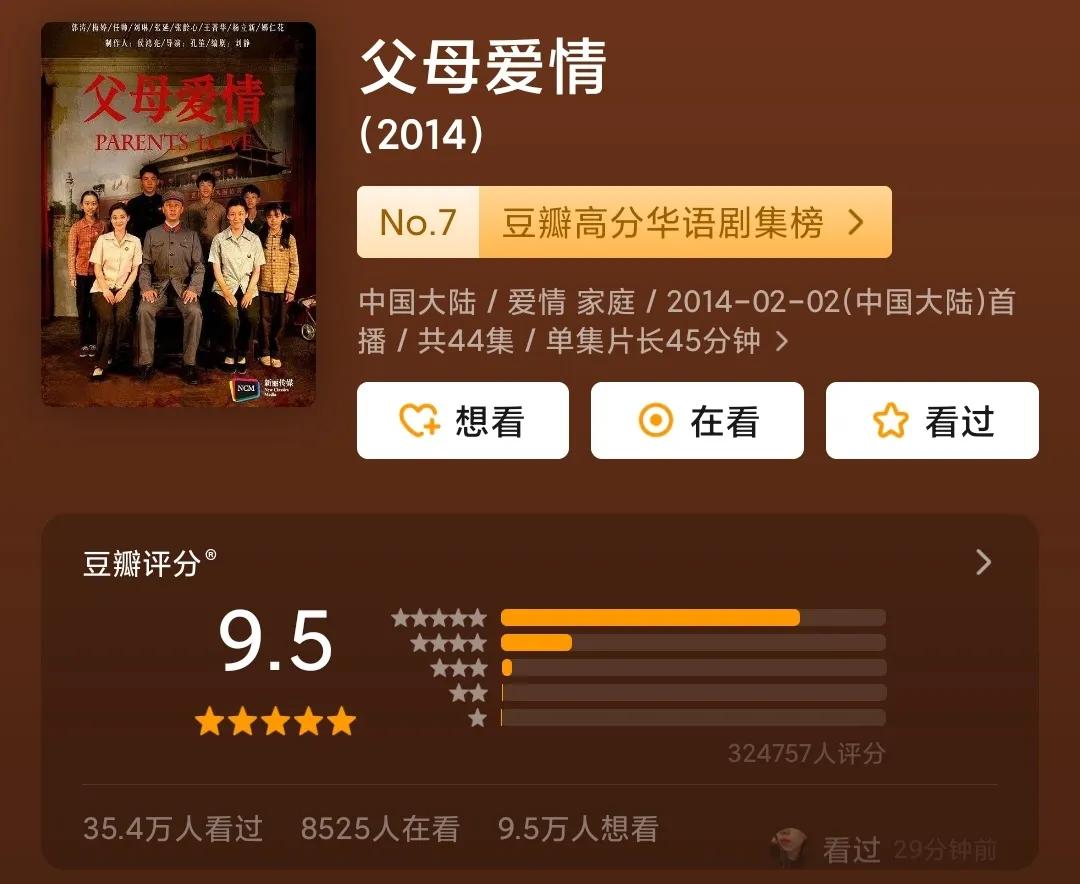Mark the series as 想看
This screenshot has width=1080, height=884.
coord(462,421)
